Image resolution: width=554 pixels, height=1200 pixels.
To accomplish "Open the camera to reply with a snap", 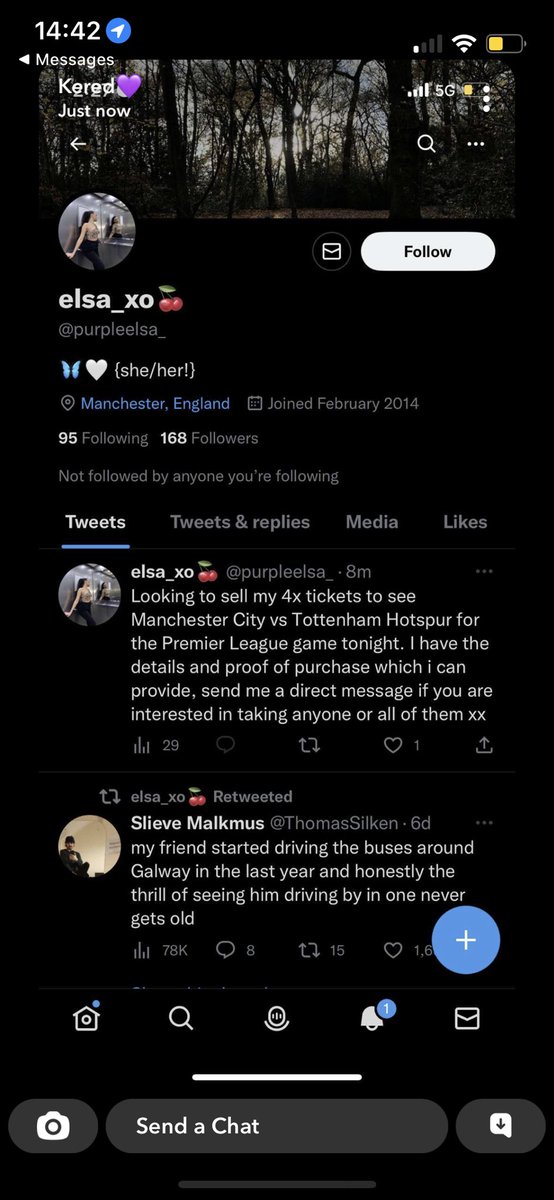I will pos(53,1126).
